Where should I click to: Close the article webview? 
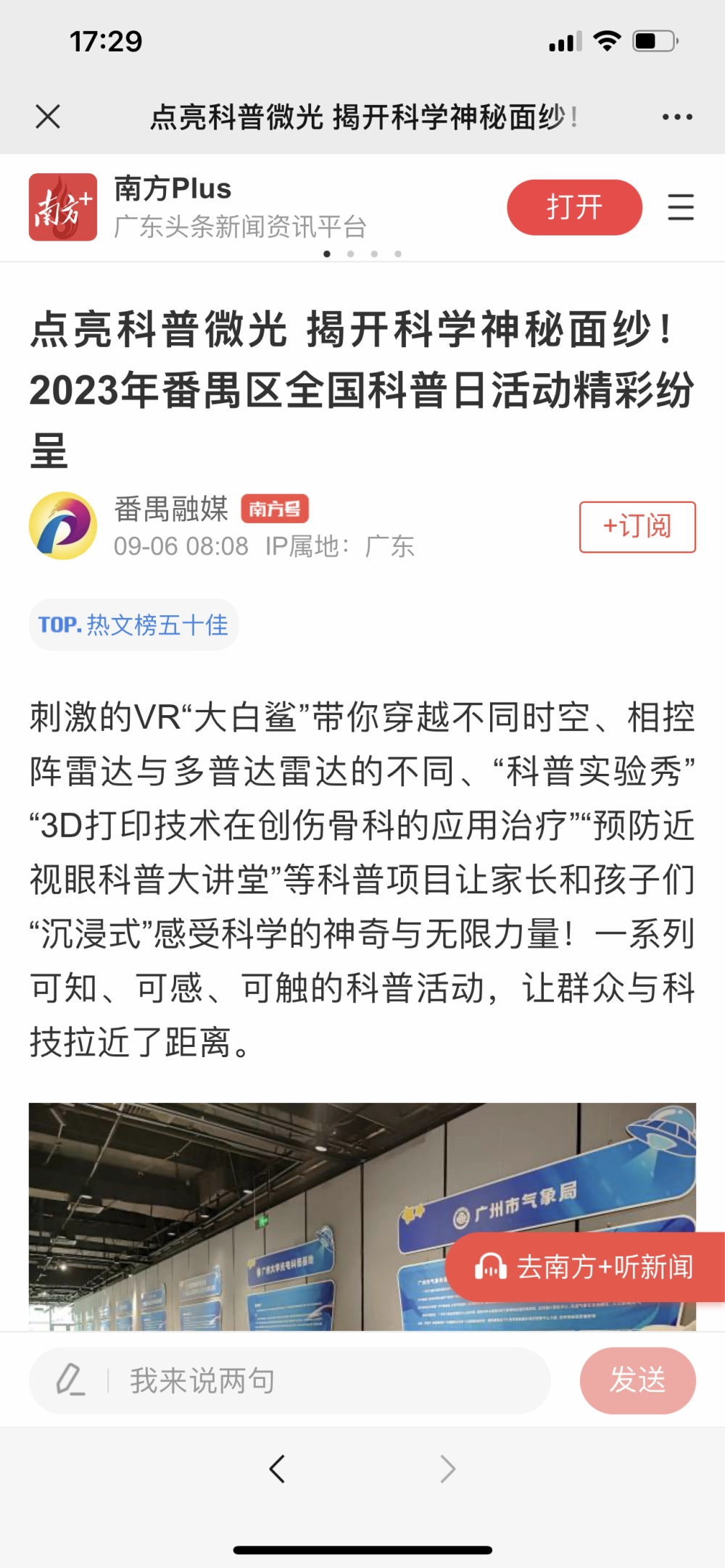pos(48,117)
